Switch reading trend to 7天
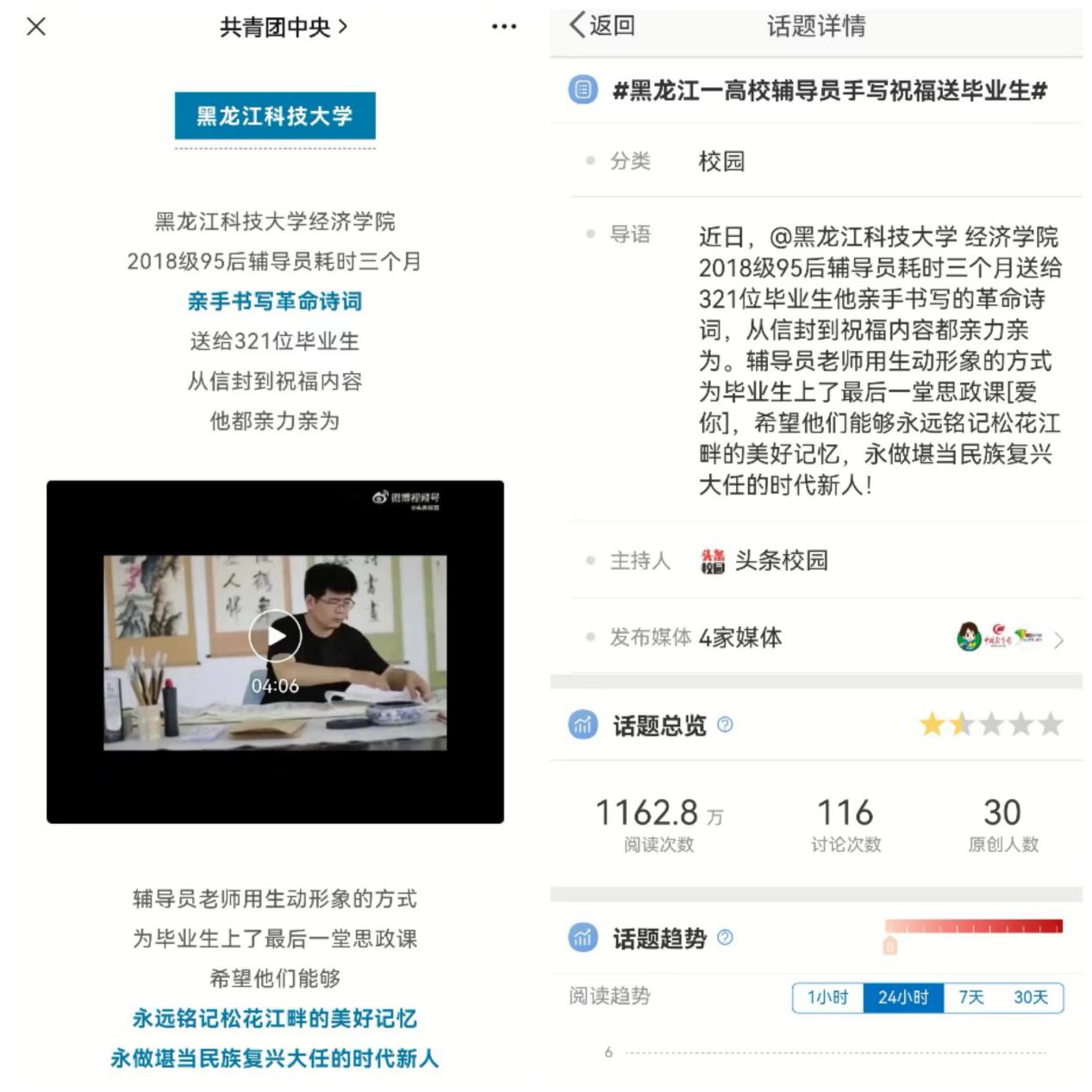This screenshot has width=1092, height=1092. pyautogui.click(x=971, y=997)
